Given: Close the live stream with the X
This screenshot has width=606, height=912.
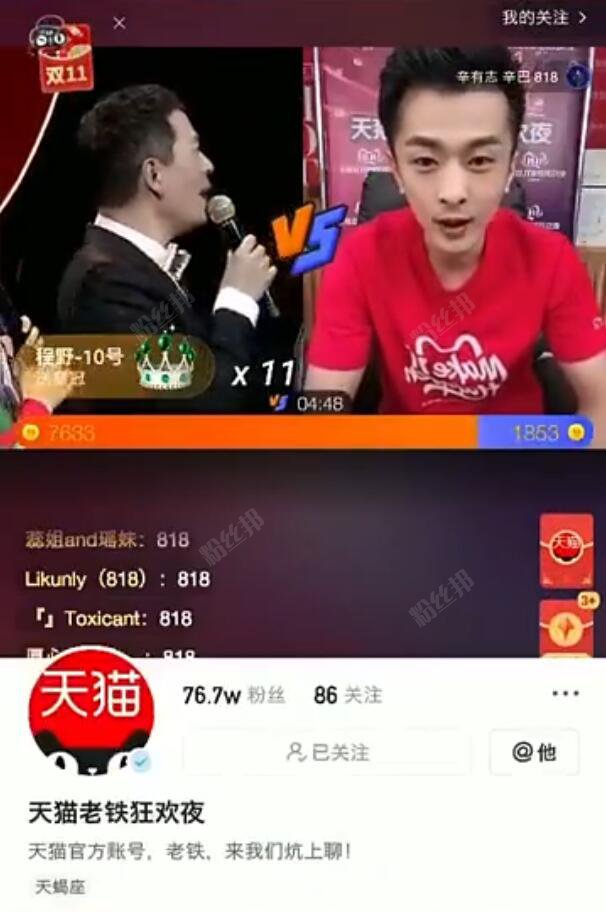Looking at the screenshot, I should click(x=119, y=23).
